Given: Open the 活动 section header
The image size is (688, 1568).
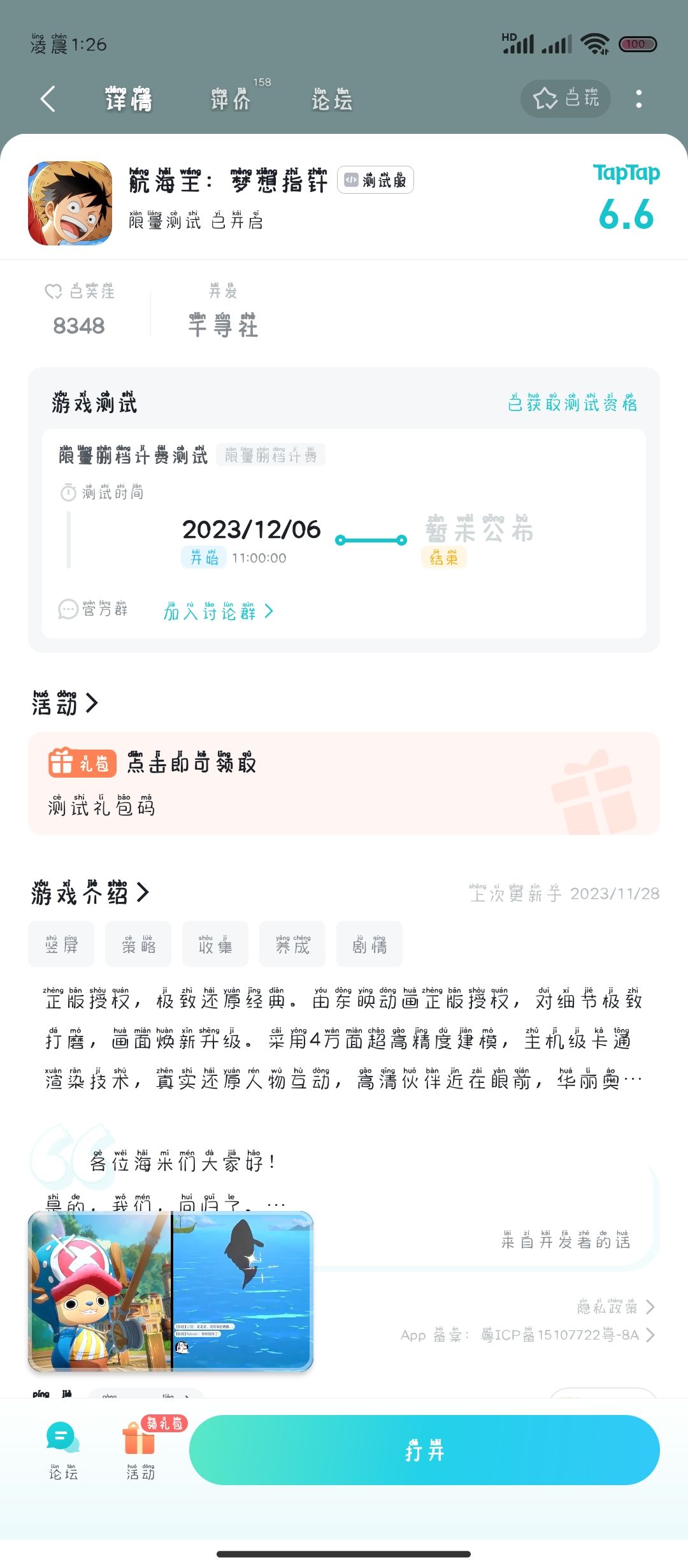Looking at the screenshot, I should [65, 703].
